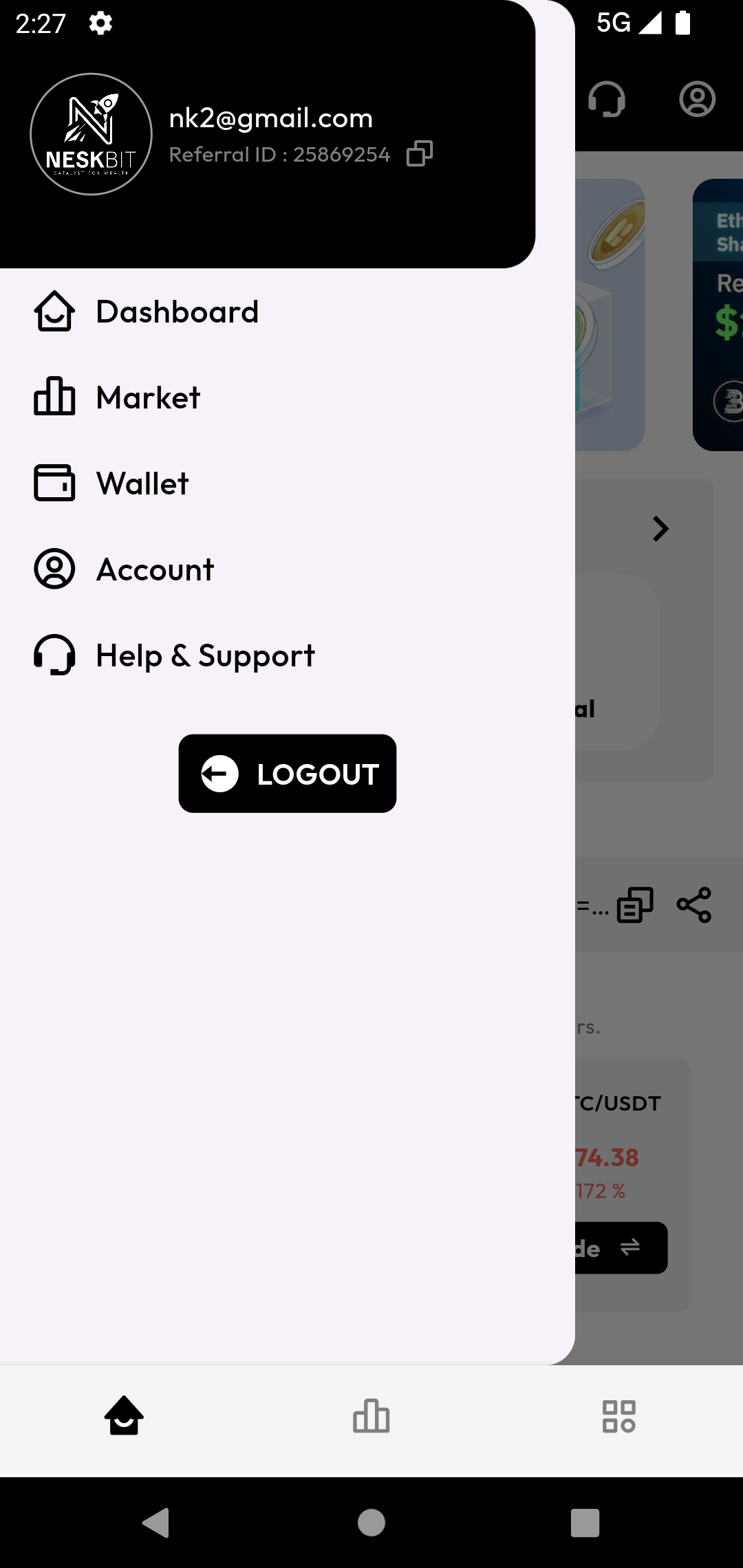The width and height of the screenshot is (743, 1568).
Task: Open the profile icon in header
Action: pos(697,100)
